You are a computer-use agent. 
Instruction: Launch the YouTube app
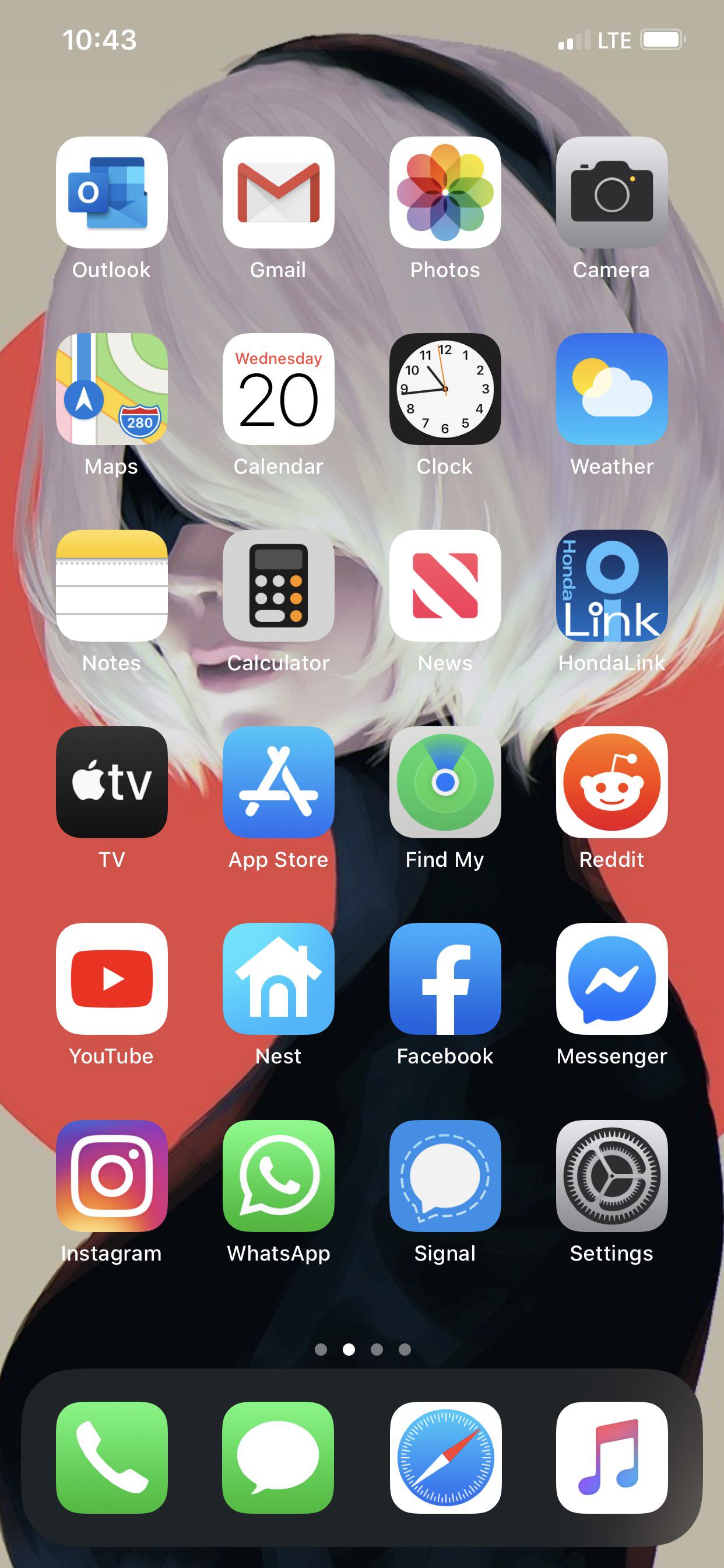(x=111, y=980)
